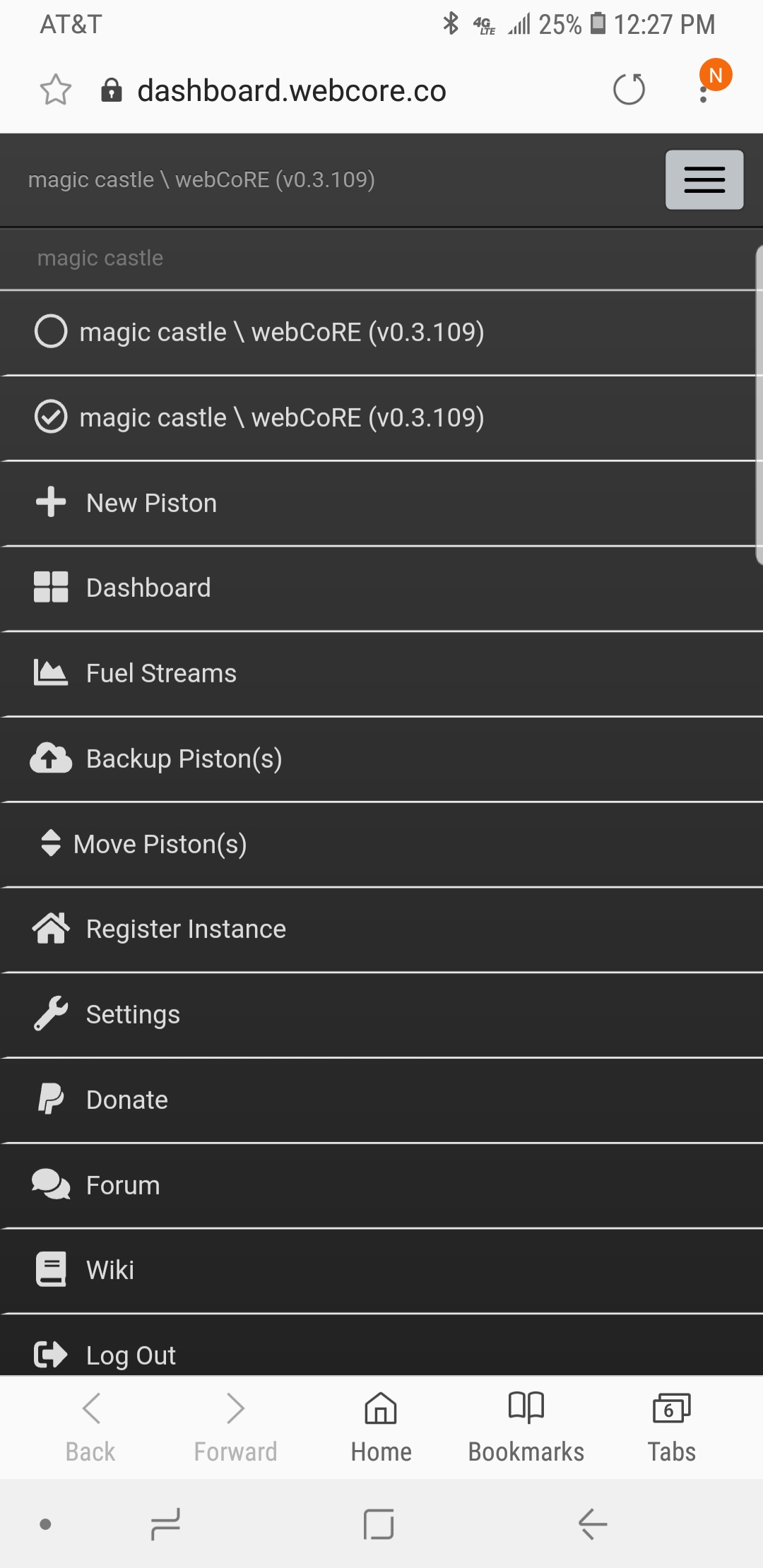This screenshot has width=763, height=1568.
Task: Open the Dashboard menu item
Action: coord(381,588)
